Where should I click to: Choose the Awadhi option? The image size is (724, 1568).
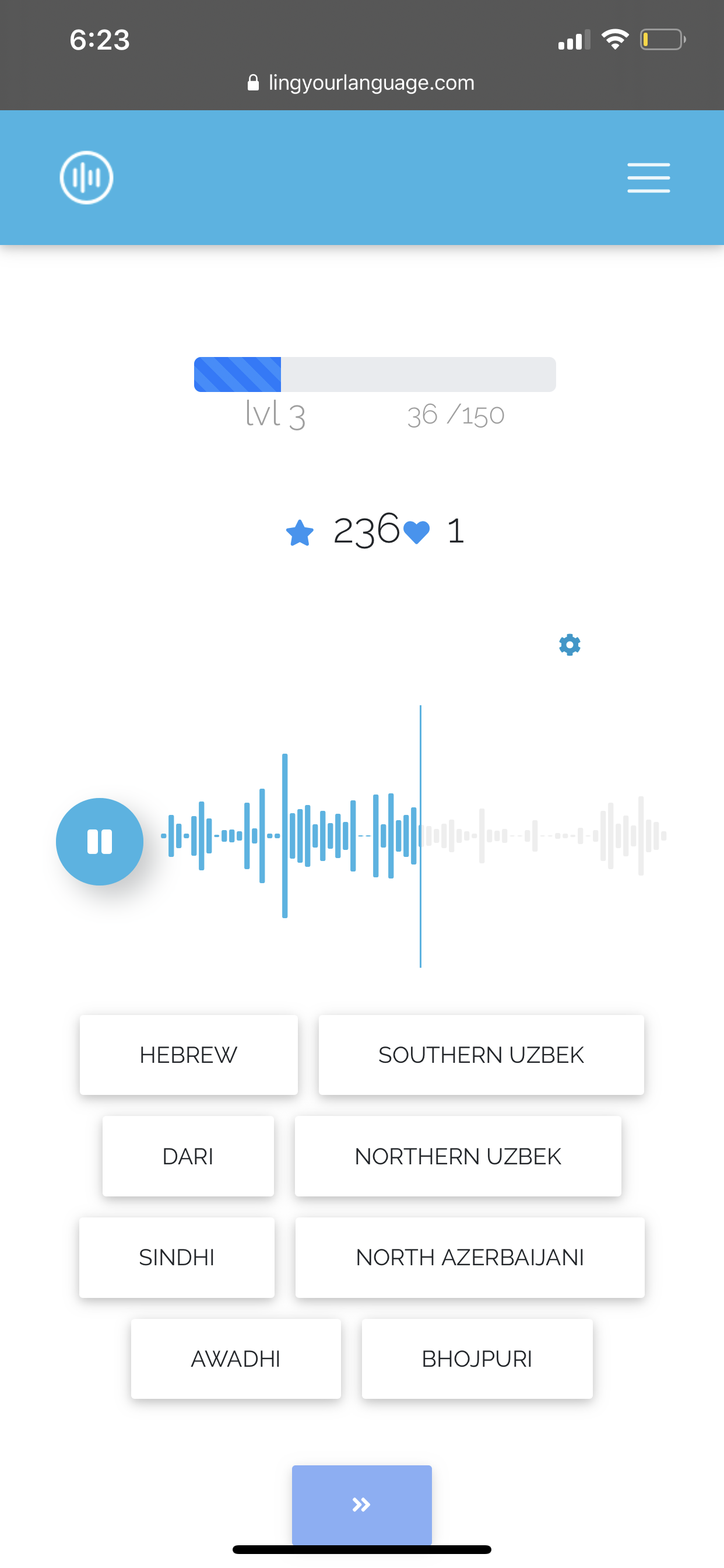click(236, 1359)
